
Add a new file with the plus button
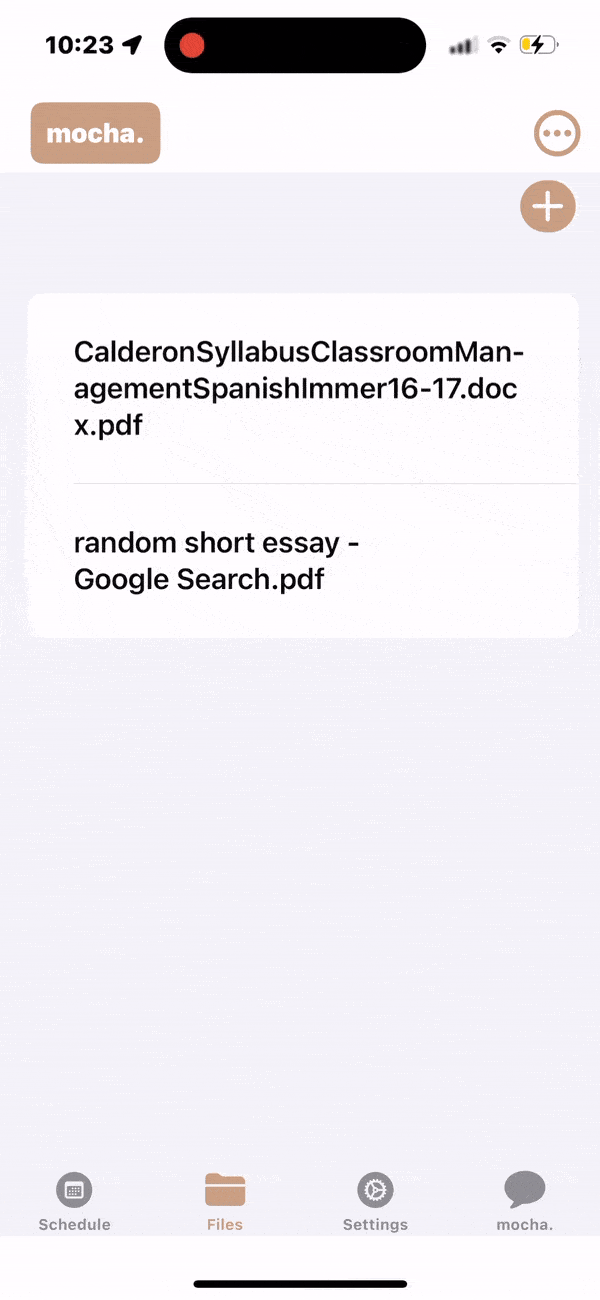tap(547, 207)
